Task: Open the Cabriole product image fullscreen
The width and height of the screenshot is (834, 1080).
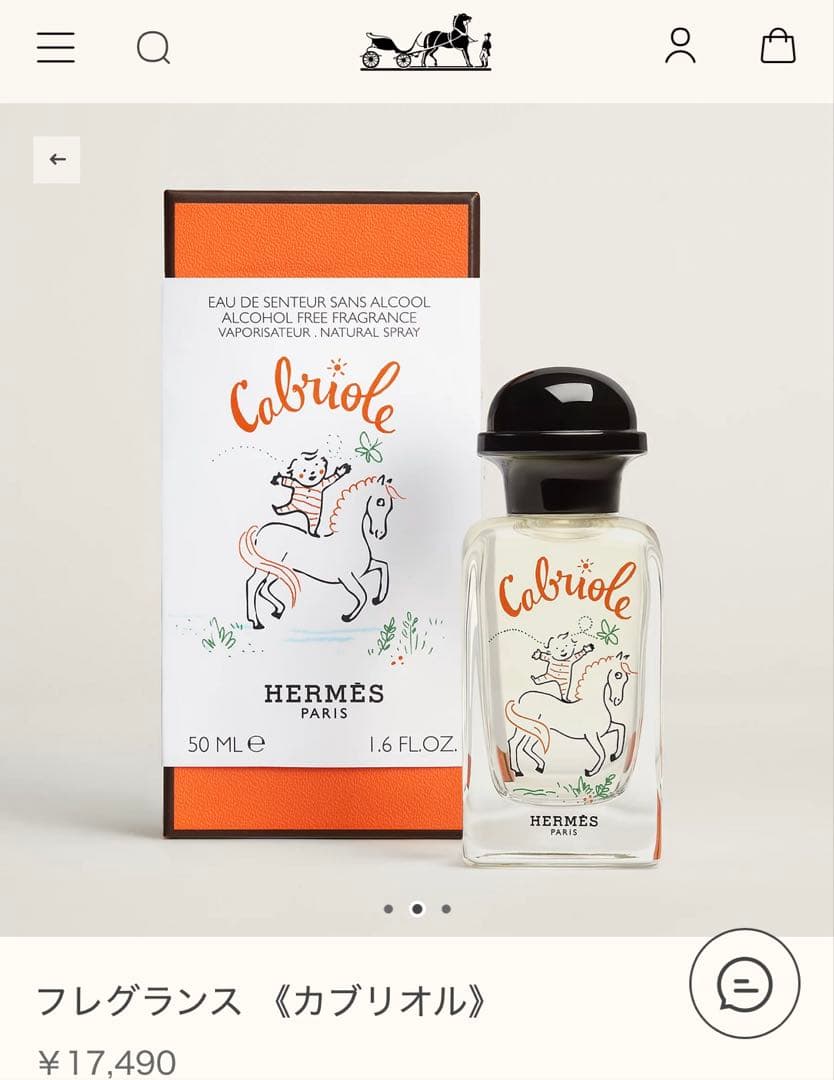Action: click(x=417, y=520)
